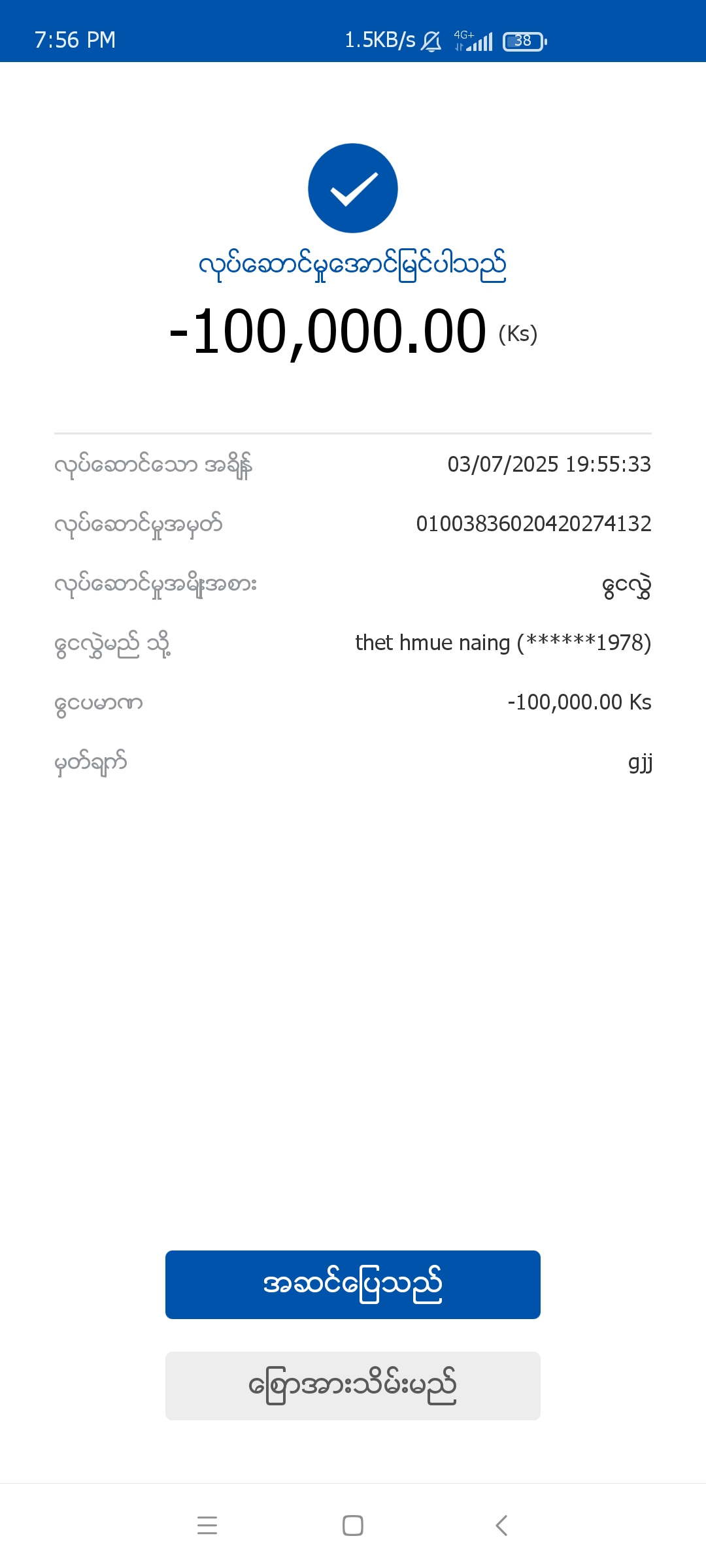This screenshot has width=706, height=1568.
Task: Go to the system home screen
Action: coord(353,1526)
